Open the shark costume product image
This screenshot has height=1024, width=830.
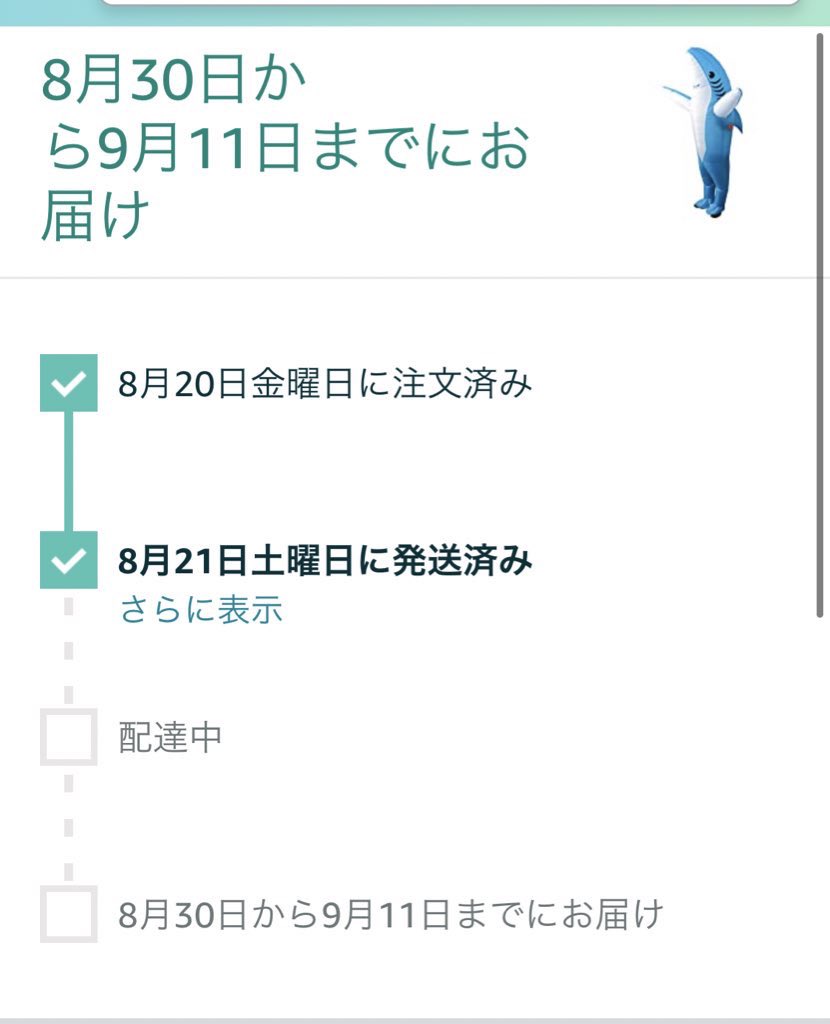pos(706,132)
